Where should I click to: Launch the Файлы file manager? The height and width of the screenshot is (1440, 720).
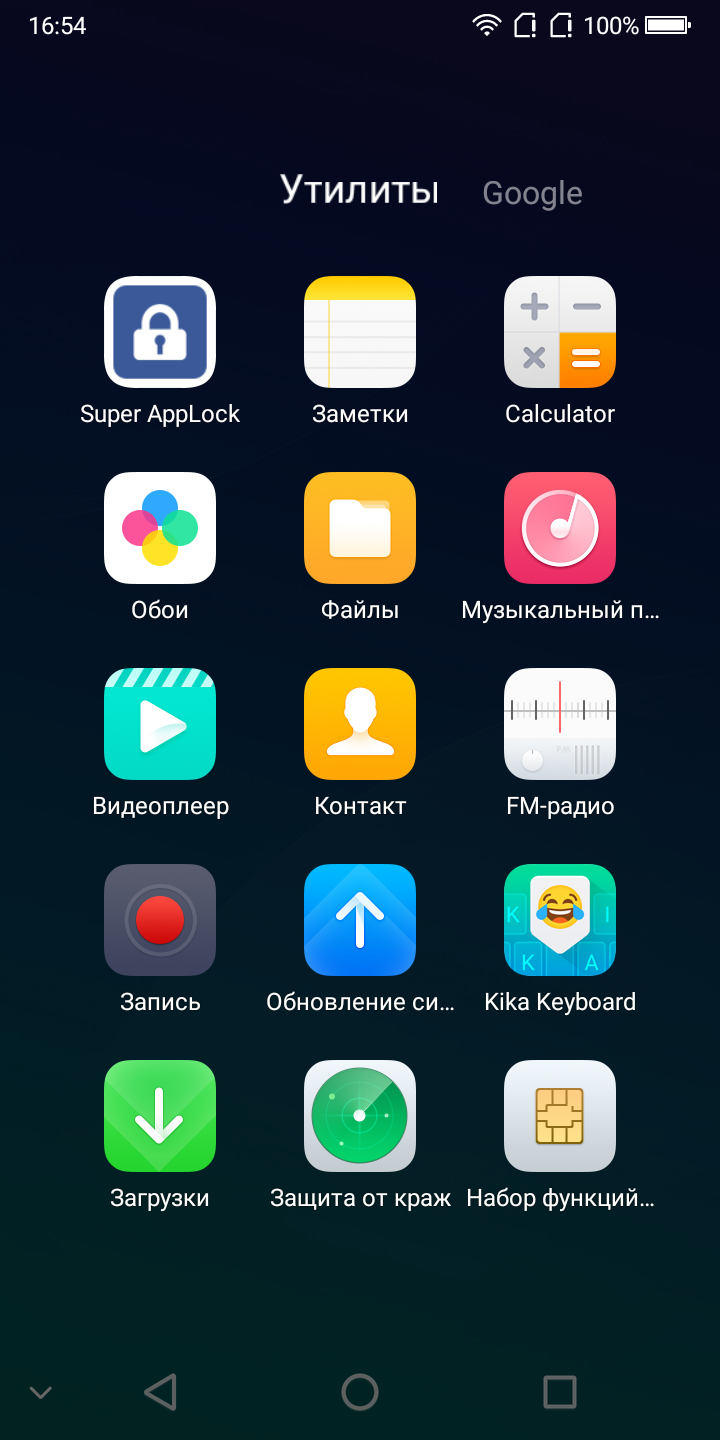click(x=360, y=528)
